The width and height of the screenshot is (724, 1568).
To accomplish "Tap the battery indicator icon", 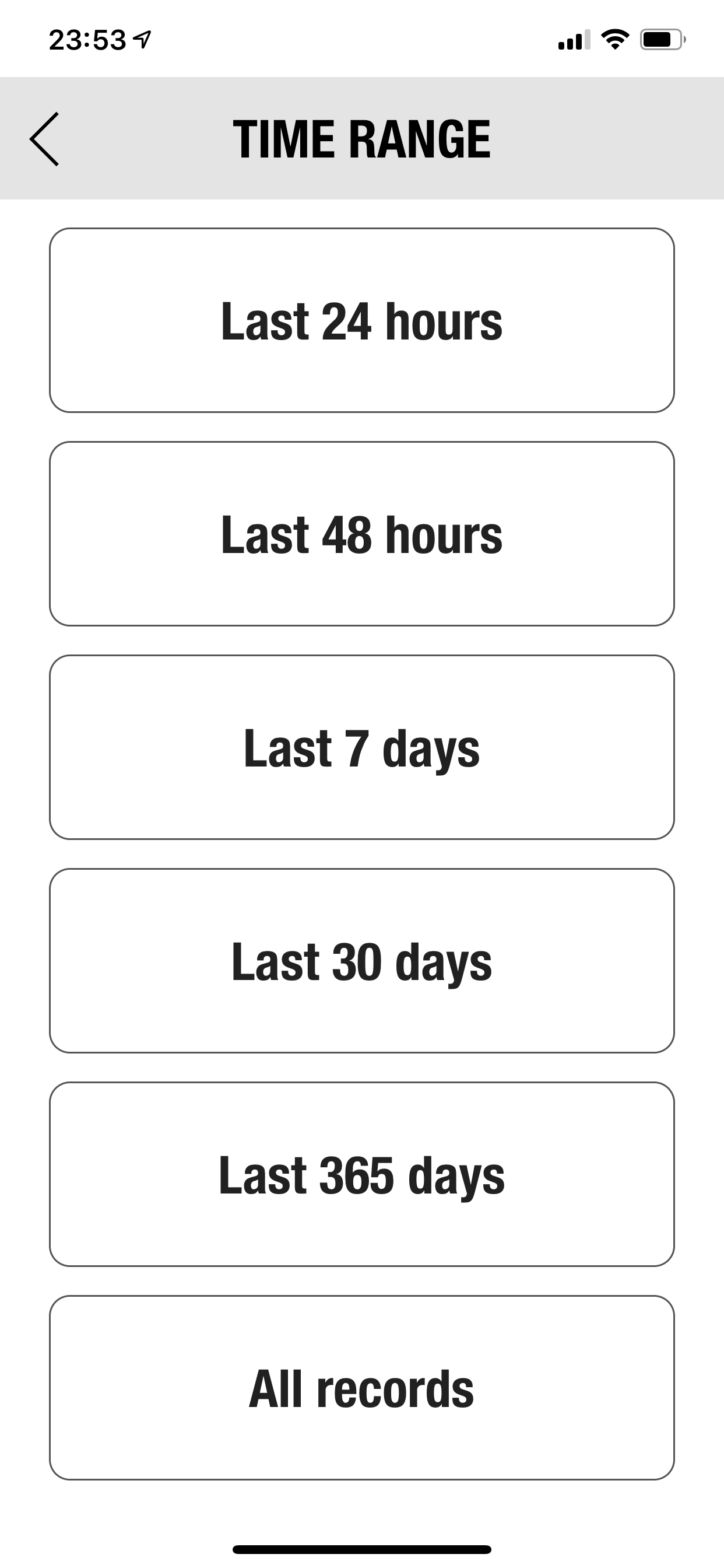I will click(661, 39).
